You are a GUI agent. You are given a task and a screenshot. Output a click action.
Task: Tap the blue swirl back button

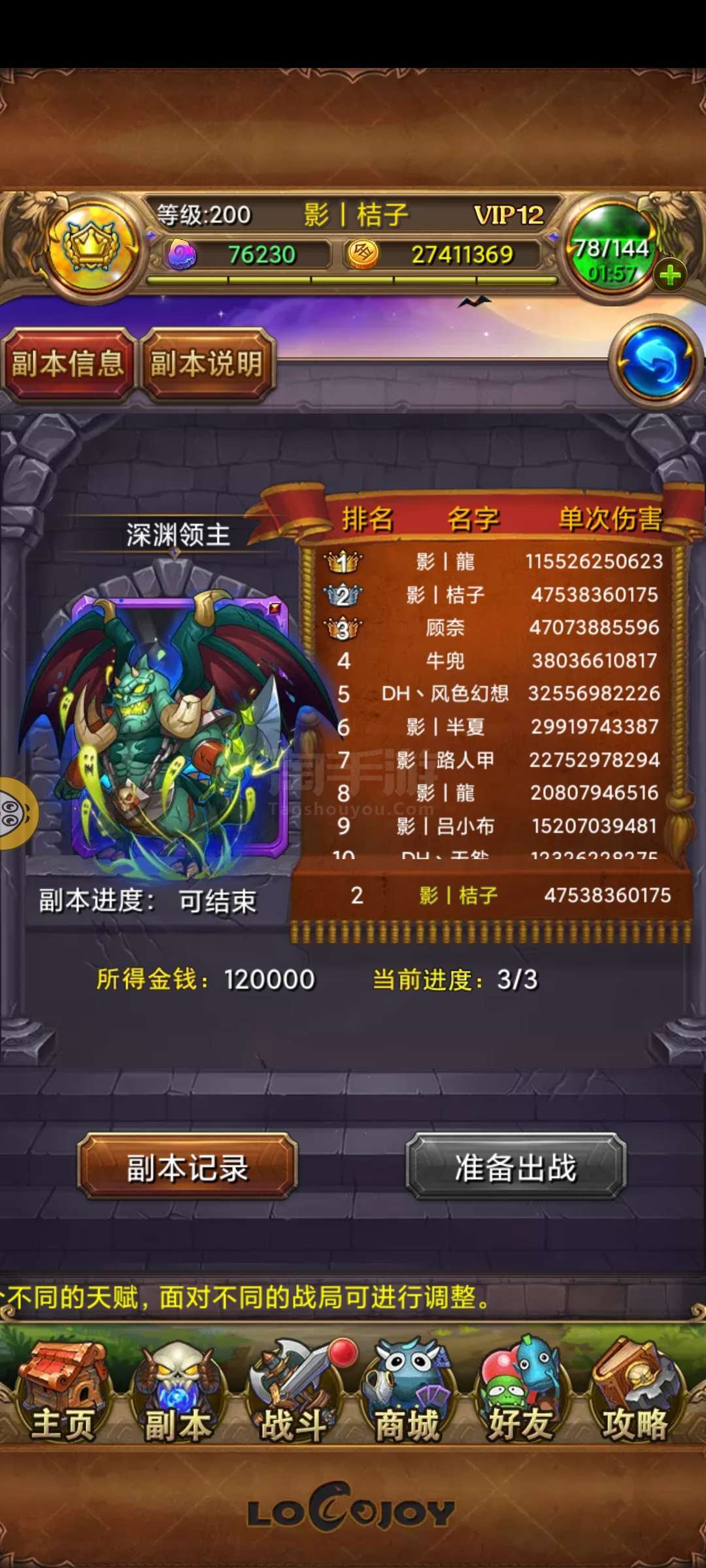tap(656, 361)
